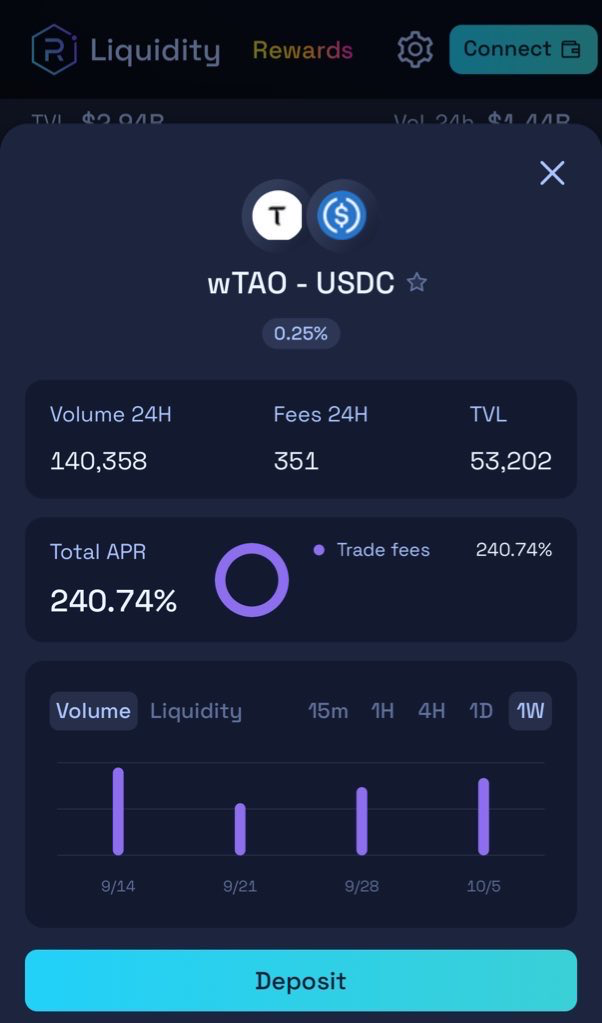Select the 4H chart interval
Screen dimensions: 602x1023
(x=431, y=711)
